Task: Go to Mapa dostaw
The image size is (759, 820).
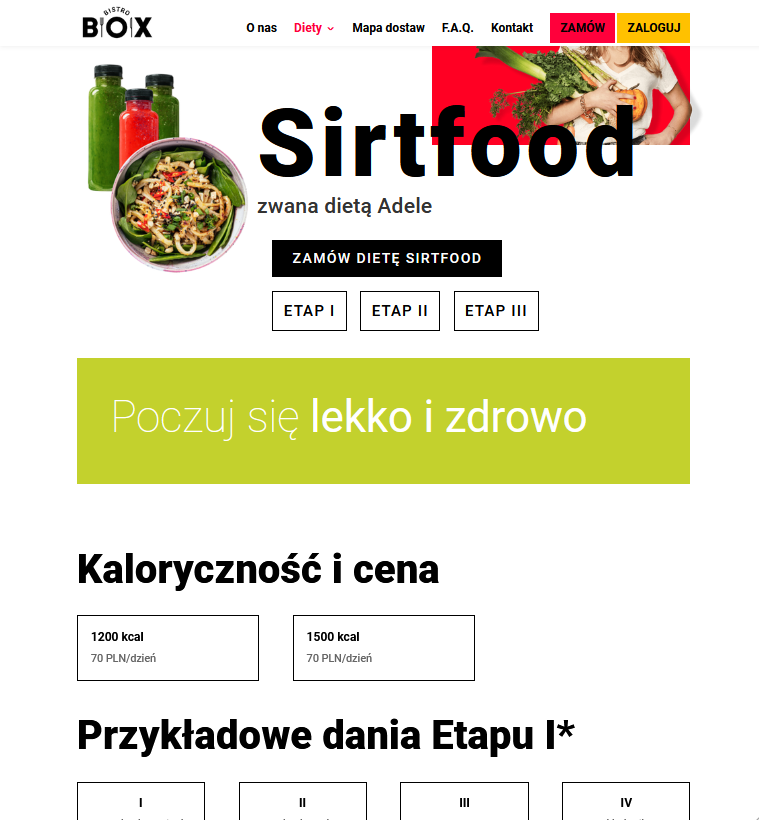Action: (x=388, y=28)
